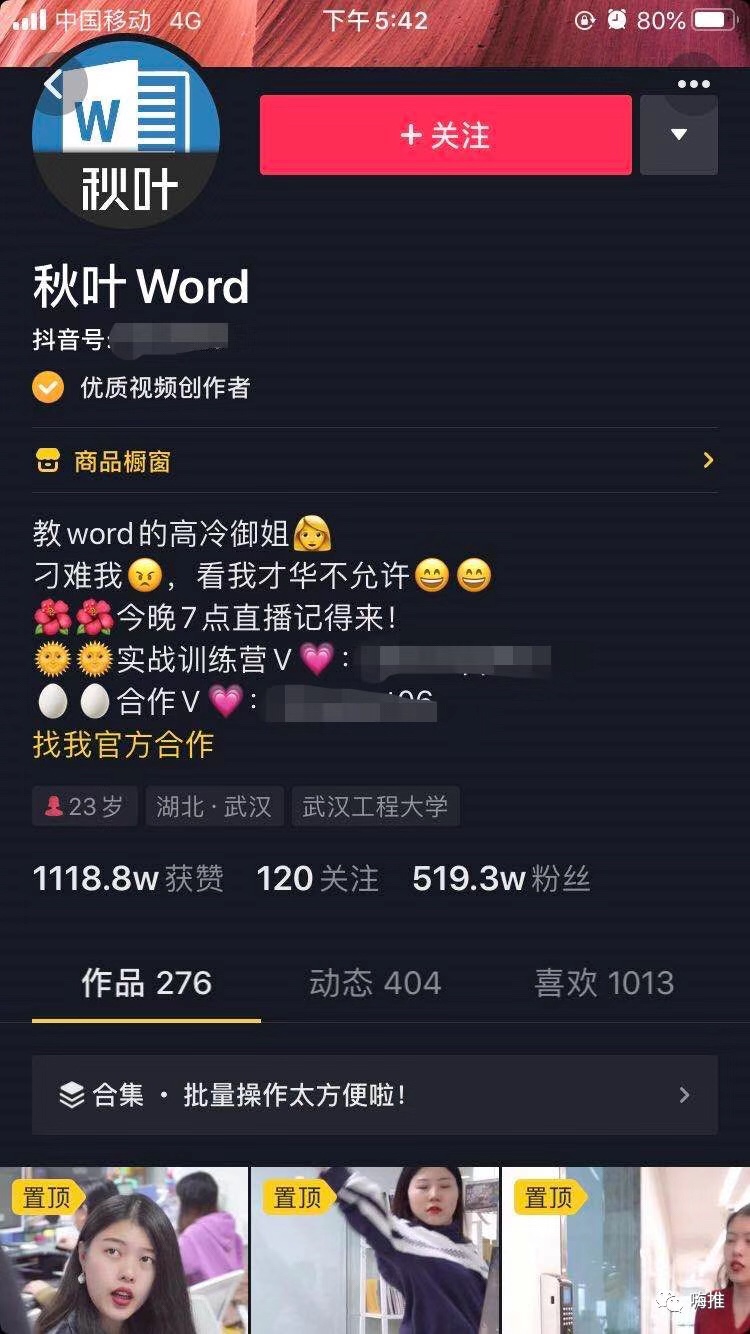Expand the dropdown arrow beside 关注
Image resolution: width=750 pixels, height=1334 pixels.
(x=679, y=135)
